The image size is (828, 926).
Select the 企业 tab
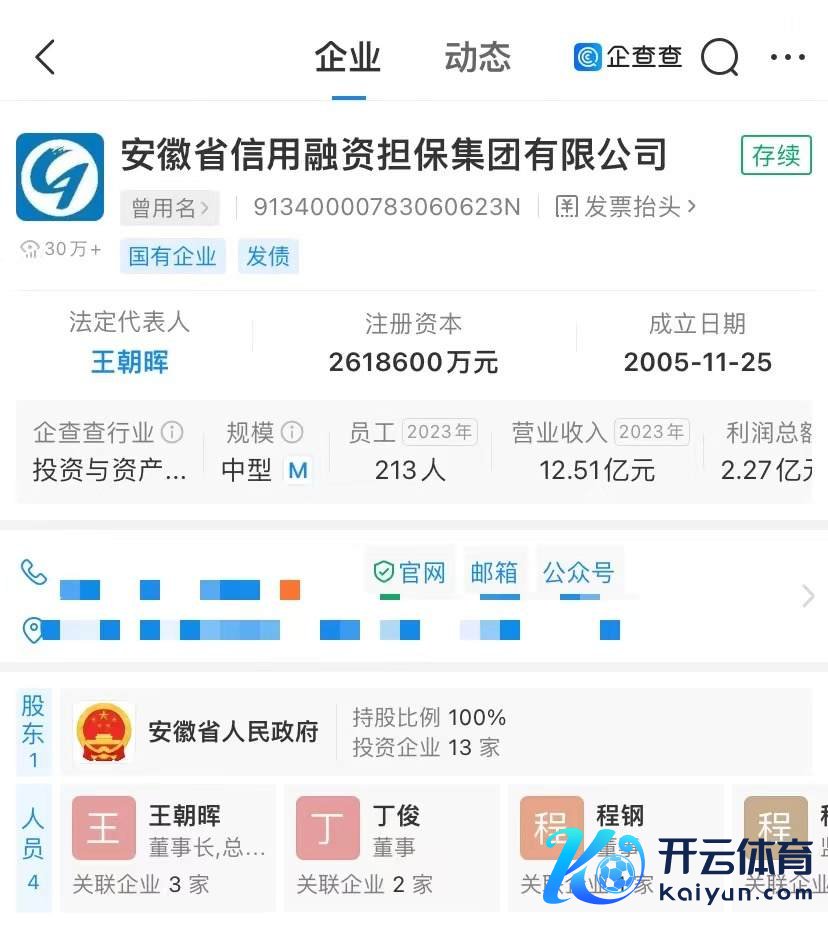click(x=348, y=57)
